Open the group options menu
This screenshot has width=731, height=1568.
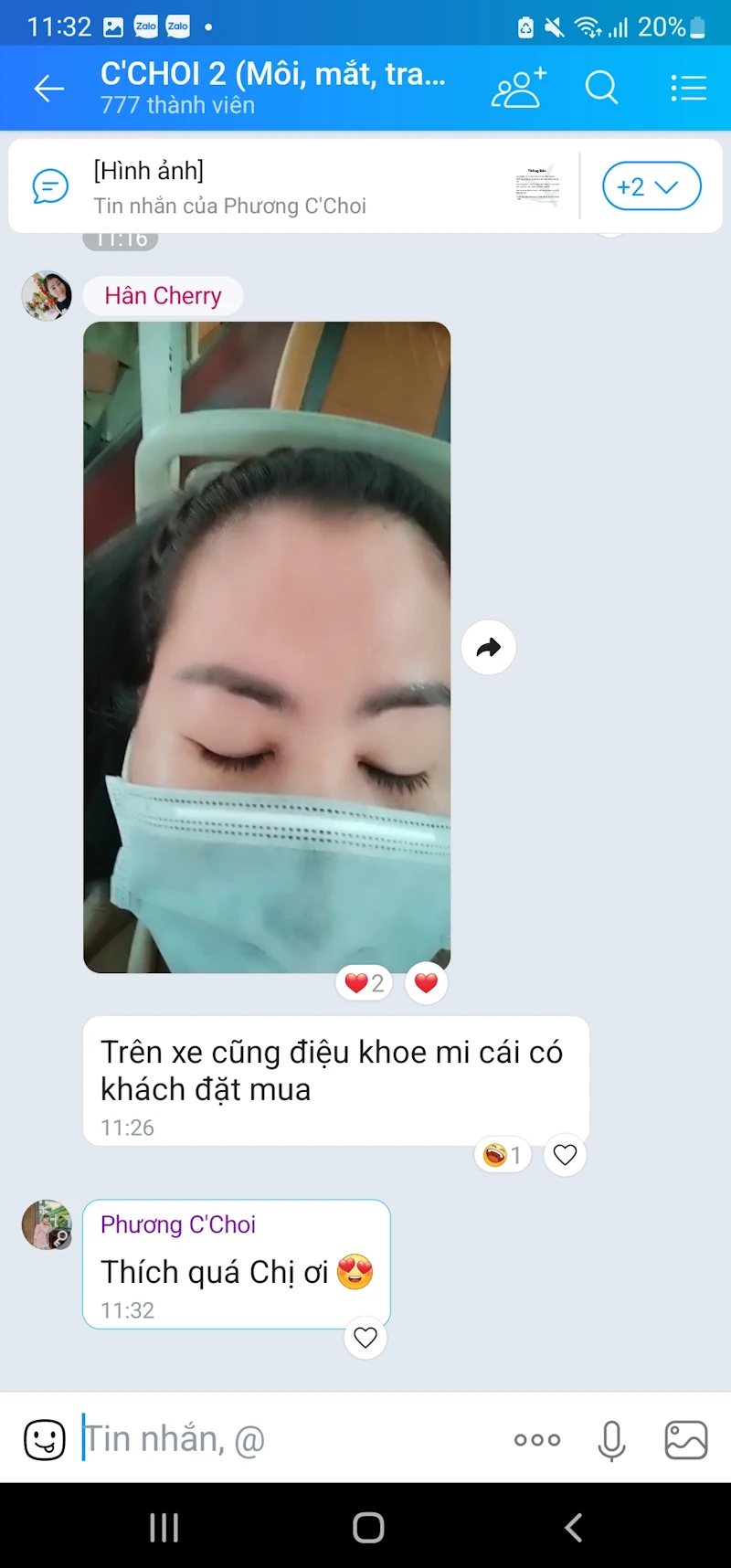688,89
